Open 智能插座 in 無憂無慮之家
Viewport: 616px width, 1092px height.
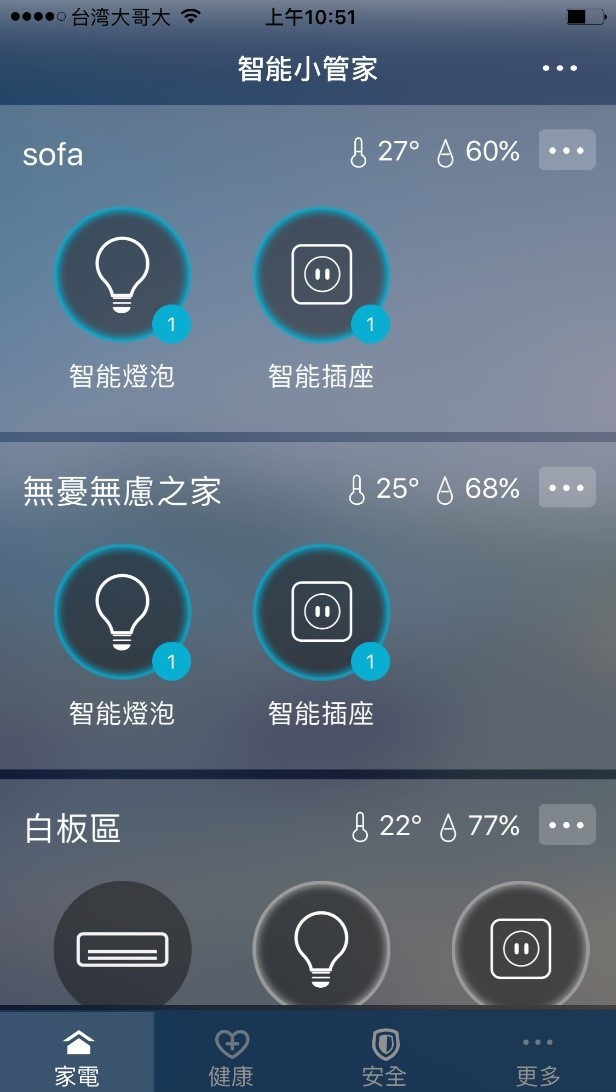click(321, 611)
